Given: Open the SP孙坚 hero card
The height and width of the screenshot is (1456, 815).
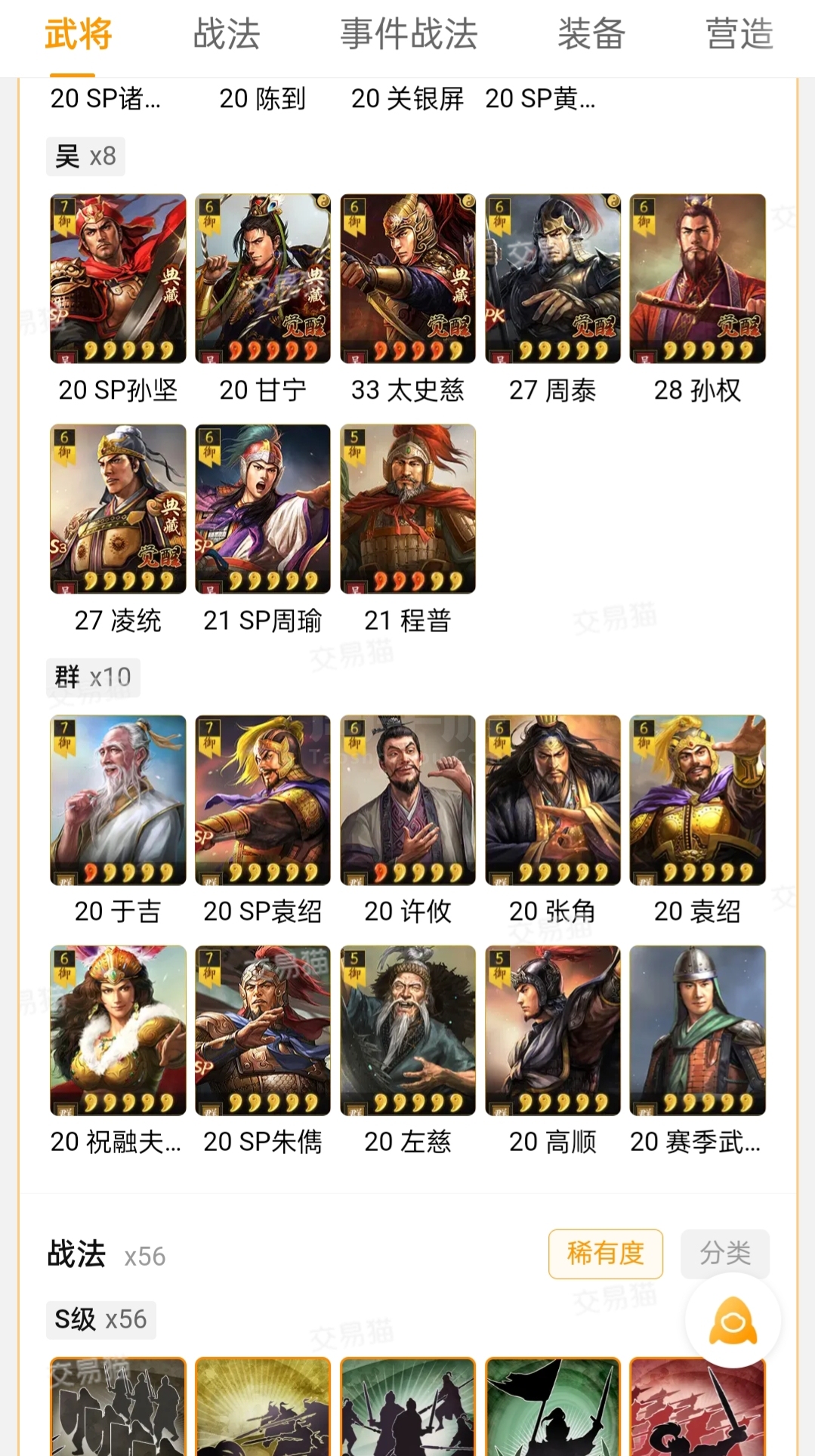Looking at the screenshot, I should pos(118,279).
